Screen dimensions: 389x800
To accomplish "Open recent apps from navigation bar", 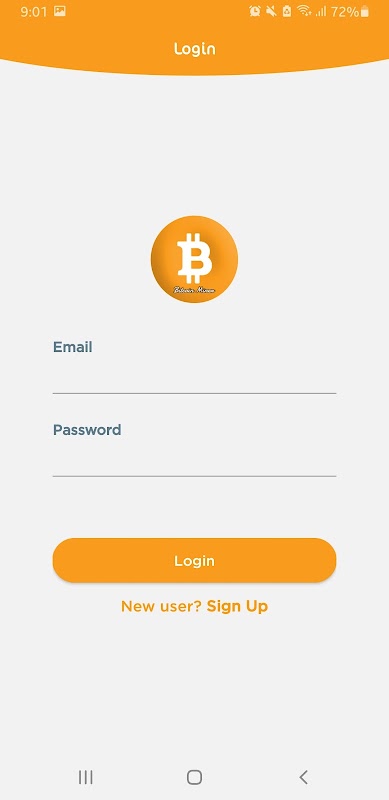I will pos(85,777).
